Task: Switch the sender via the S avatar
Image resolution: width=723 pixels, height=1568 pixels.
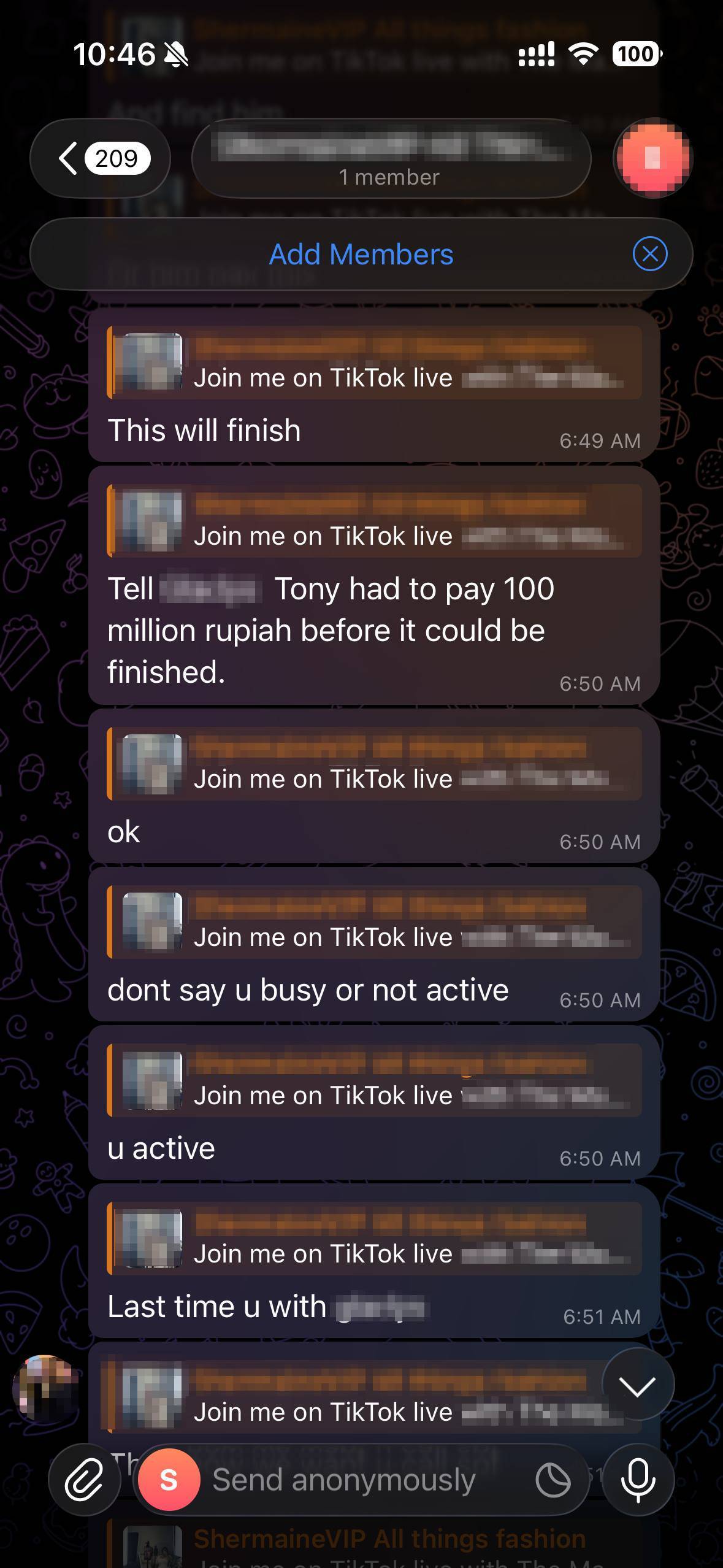Action: (169, 1480)
